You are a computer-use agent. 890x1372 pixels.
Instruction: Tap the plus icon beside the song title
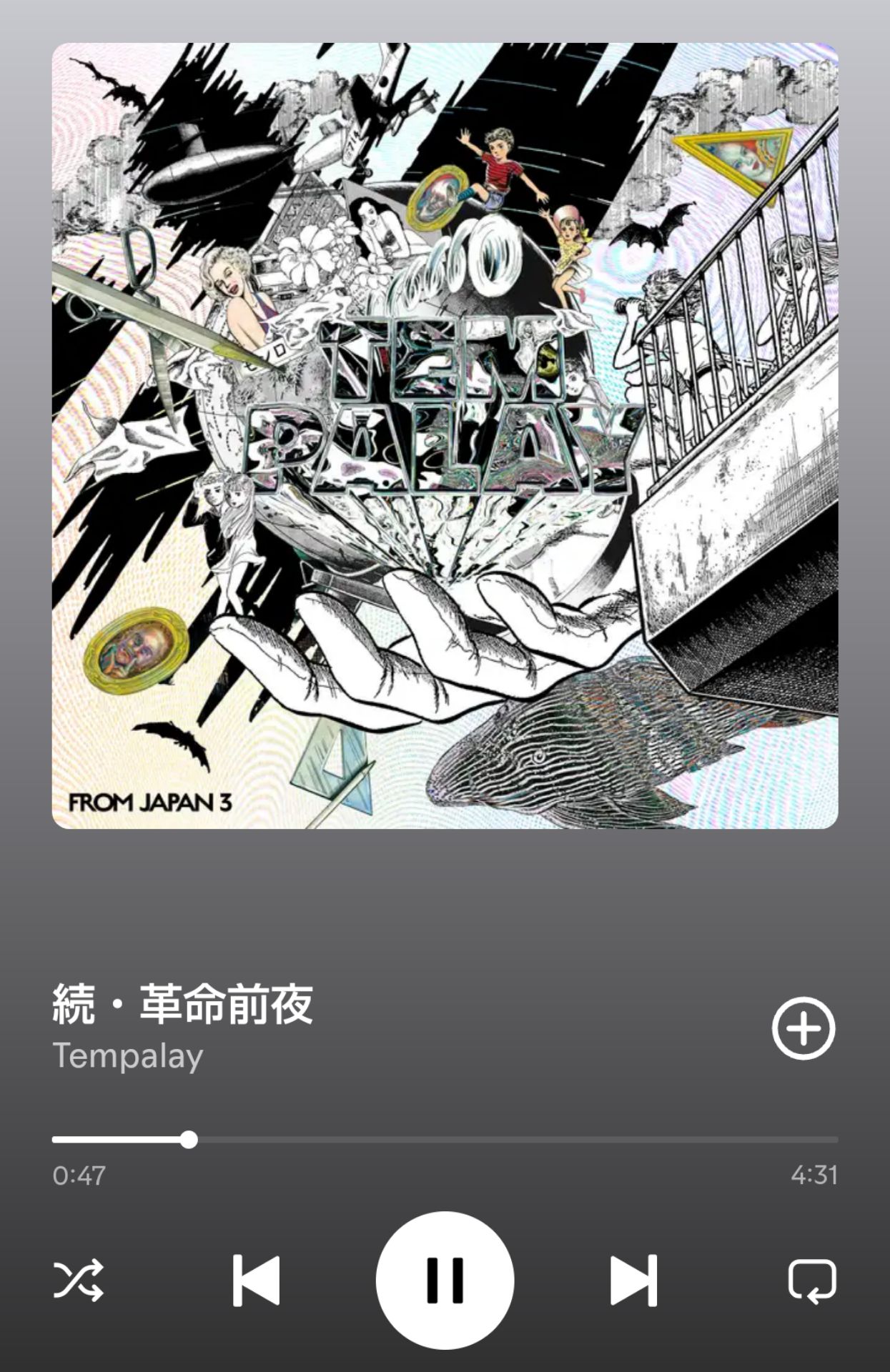804,1027
